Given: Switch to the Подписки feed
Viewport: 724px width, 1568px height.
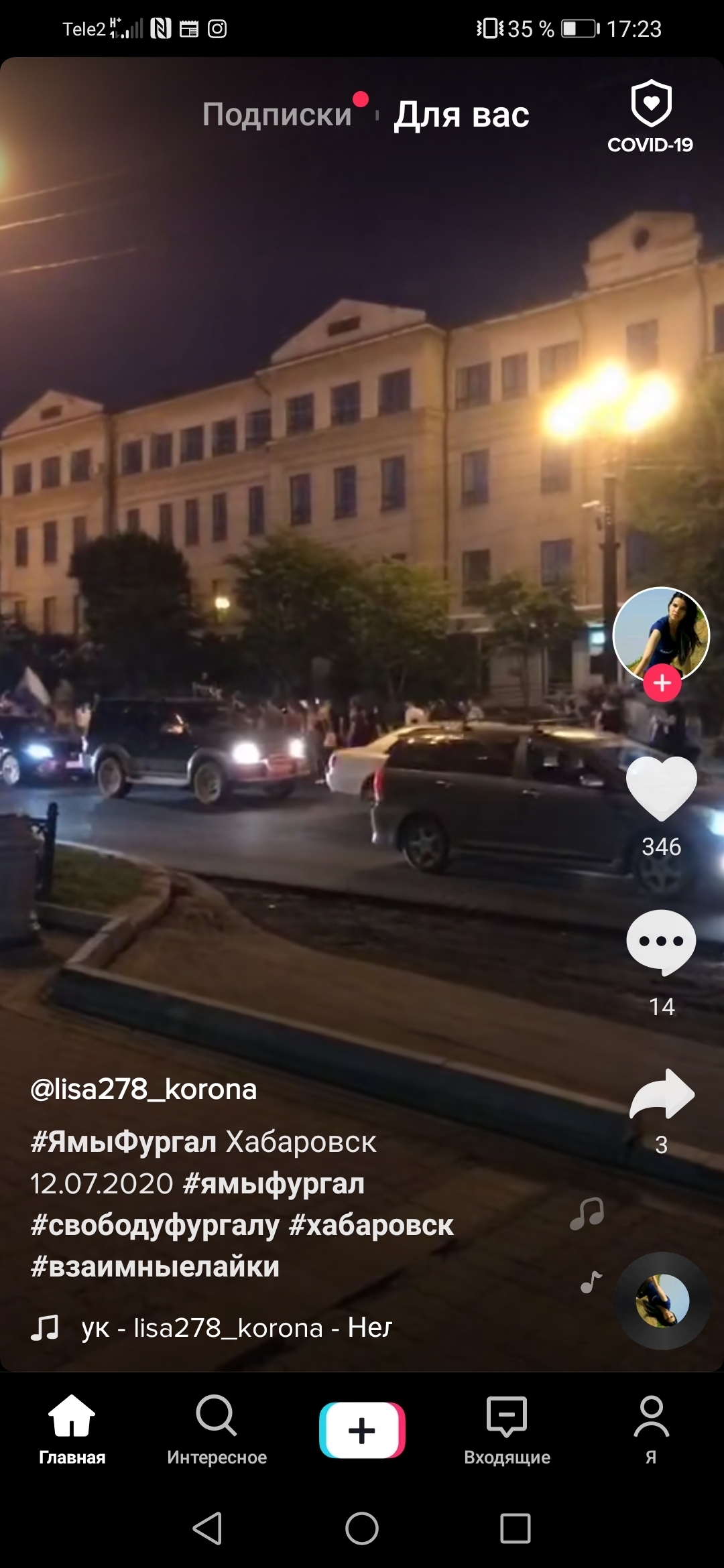Looking at the screenshot, I should tap(277, 115).
